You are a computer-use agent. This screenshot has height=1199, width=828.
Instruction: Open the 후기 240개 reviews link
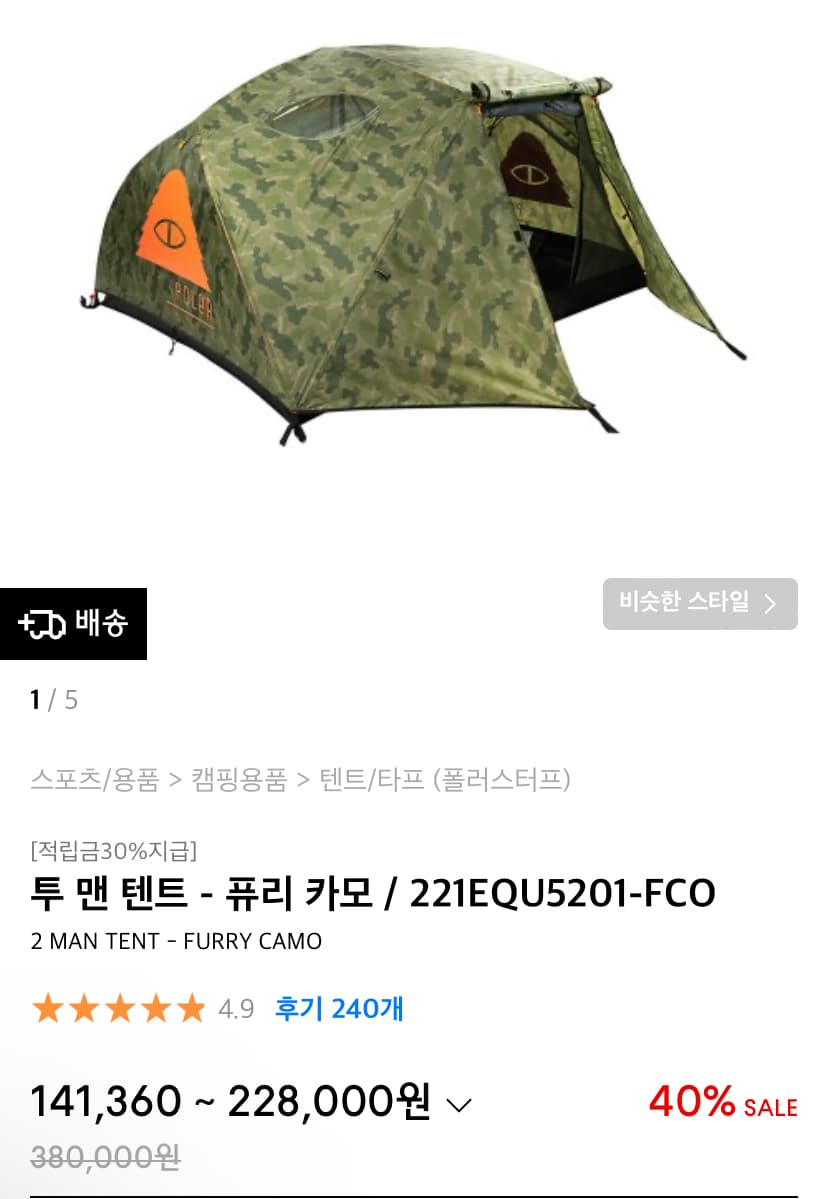pyautogui.click(x=339, y=1008)
